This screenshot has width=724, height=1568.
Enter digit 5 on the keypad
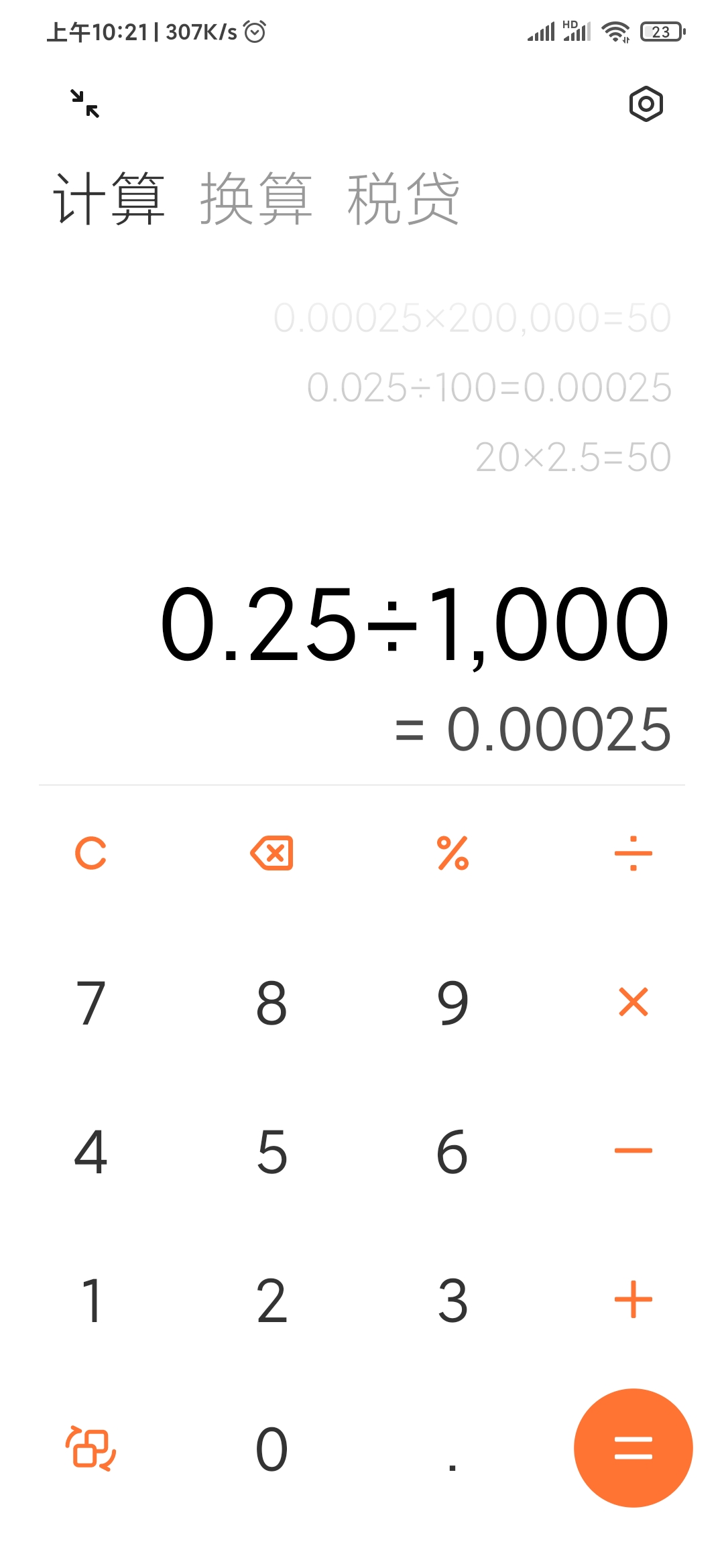[271, 1151]
